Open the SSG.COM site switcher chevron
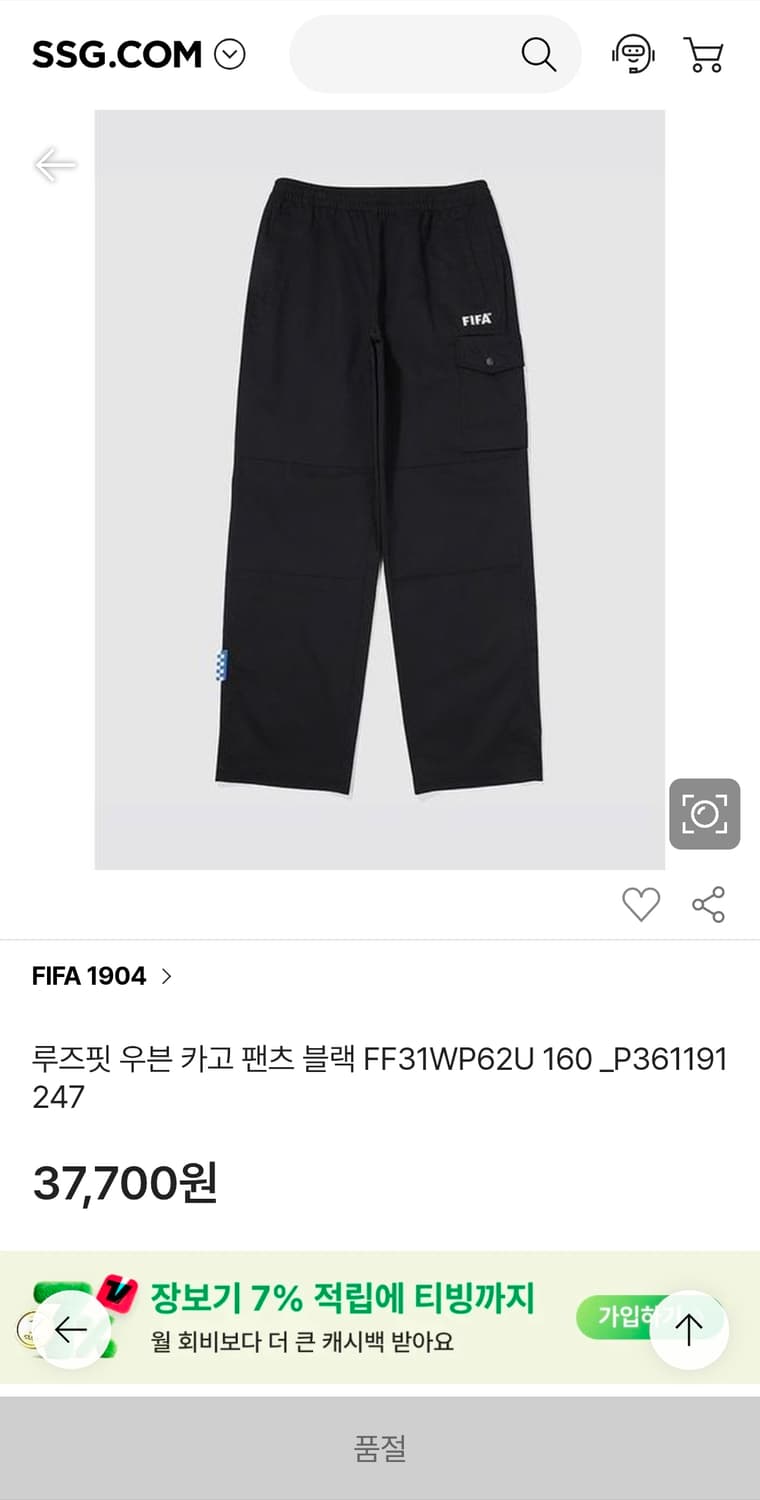Screen dimensions: 760x1500 232,55
